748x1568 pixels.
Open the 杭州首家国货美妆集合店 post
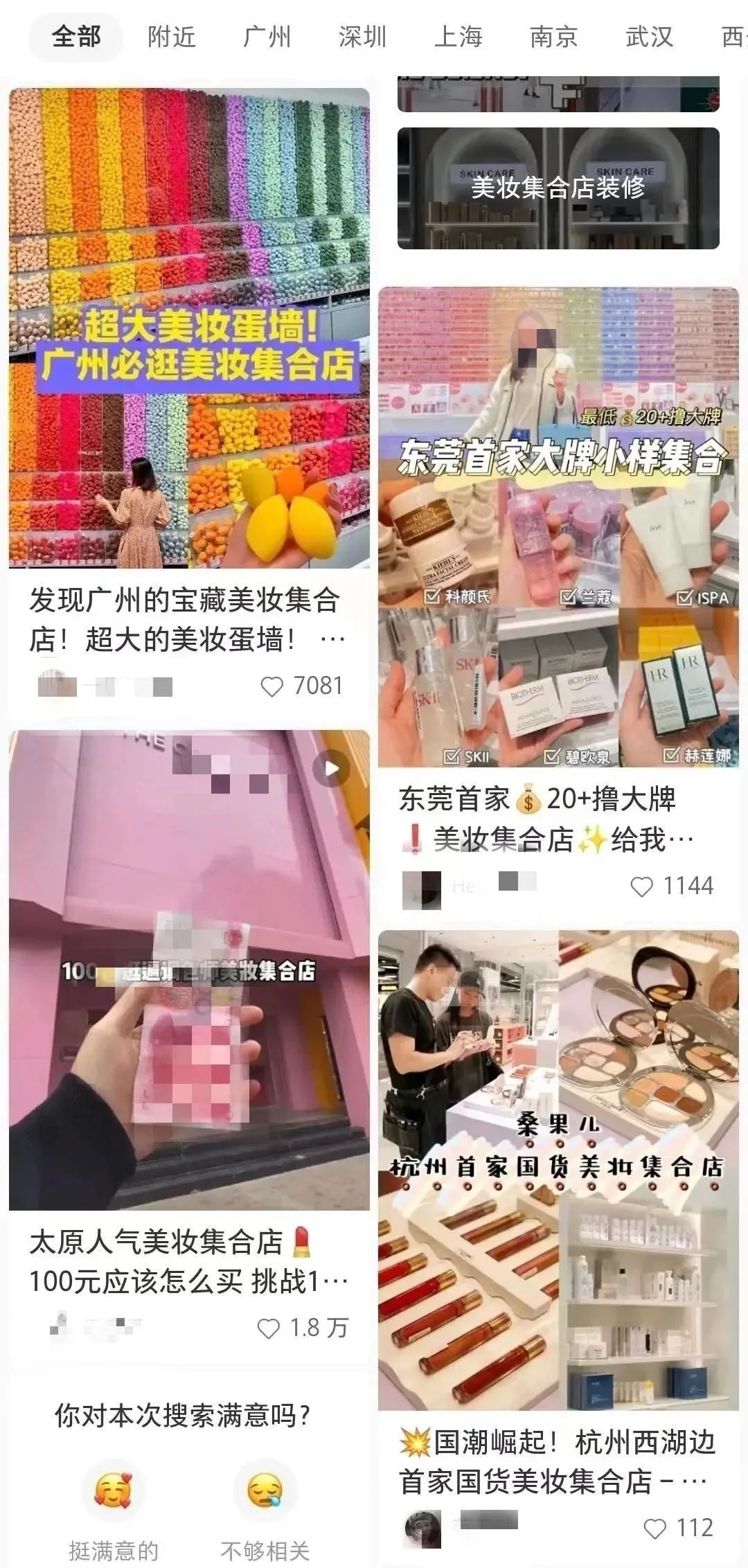pyautogui.click(x=558, y=1170)
